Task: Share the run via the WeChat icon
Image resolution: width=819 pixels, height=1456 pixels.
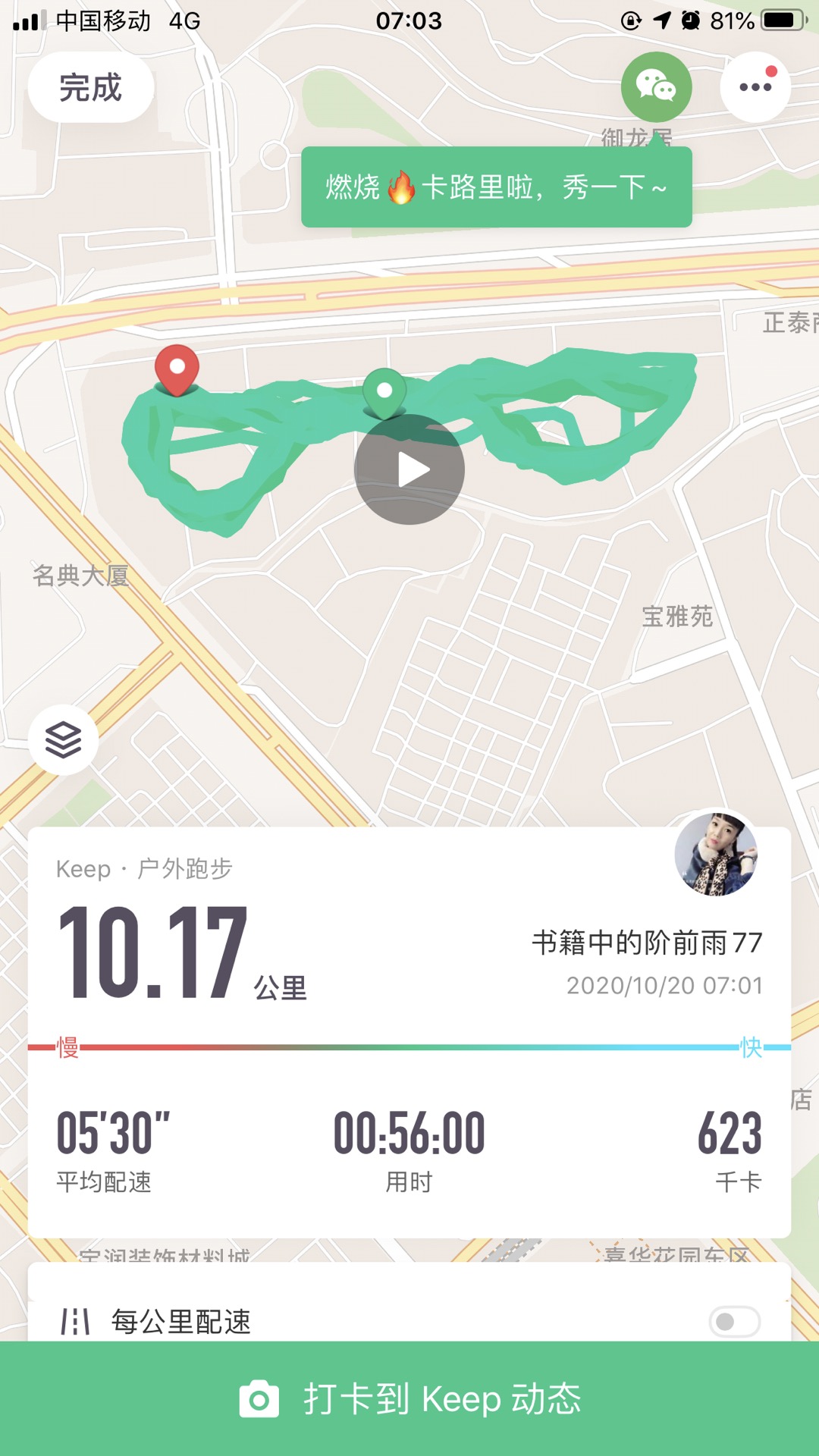Action: [656, 87]
